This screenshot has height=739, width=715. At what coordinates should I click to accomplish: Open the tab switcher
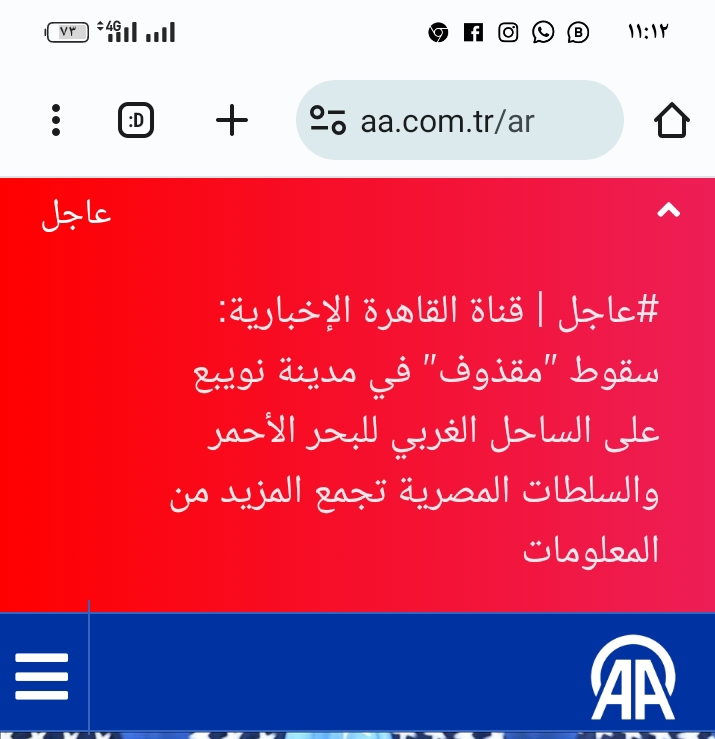coord(136,121)
